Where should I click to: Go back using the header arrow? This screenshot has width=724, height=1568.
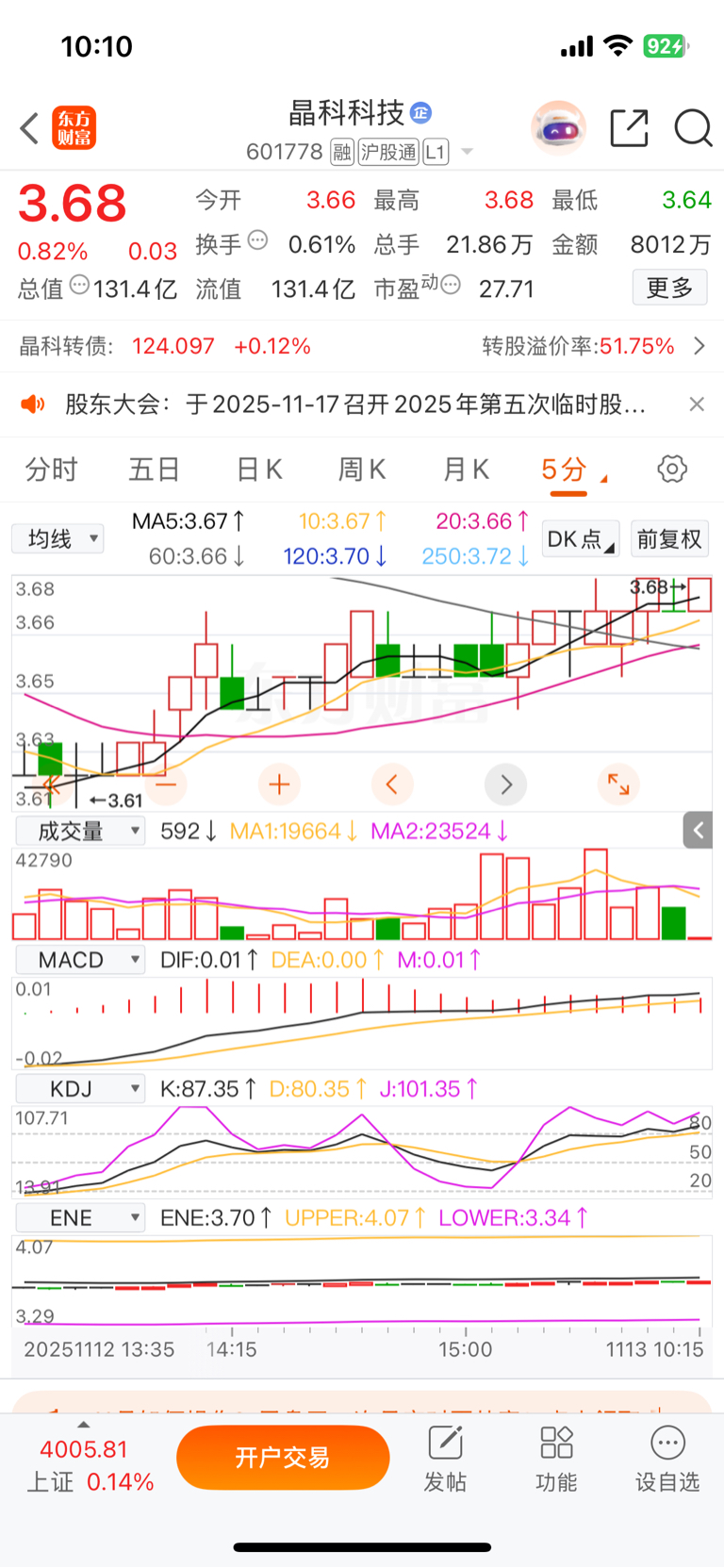coord(30,128)
